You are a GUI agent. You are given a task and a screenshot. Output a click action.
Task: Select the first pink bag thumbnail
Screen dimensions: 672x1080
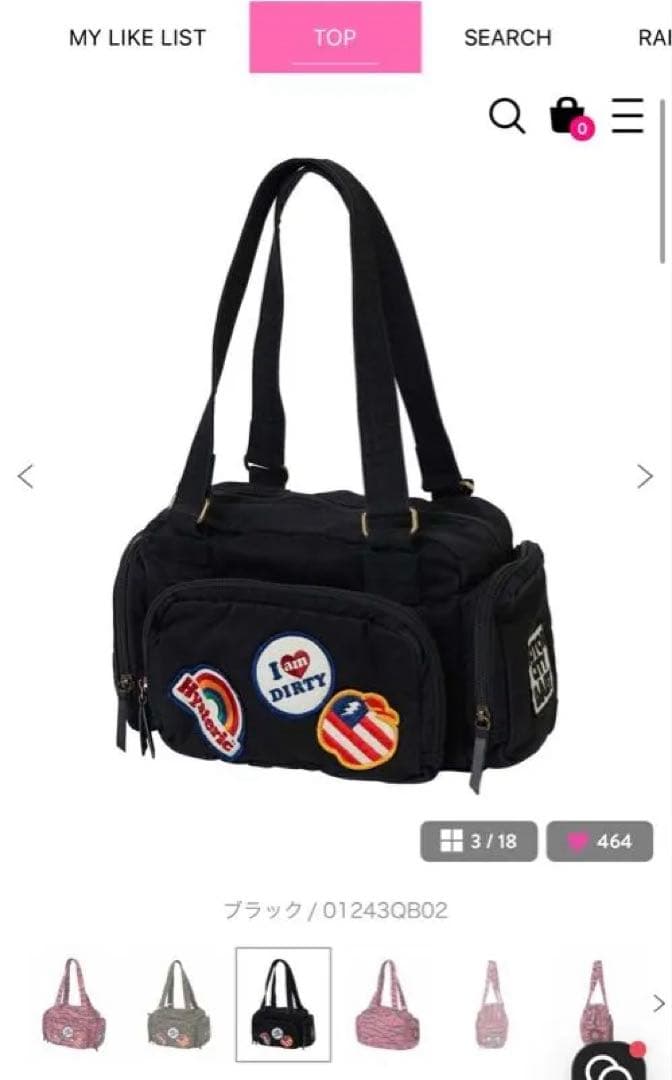click(x=74, y=1003)
